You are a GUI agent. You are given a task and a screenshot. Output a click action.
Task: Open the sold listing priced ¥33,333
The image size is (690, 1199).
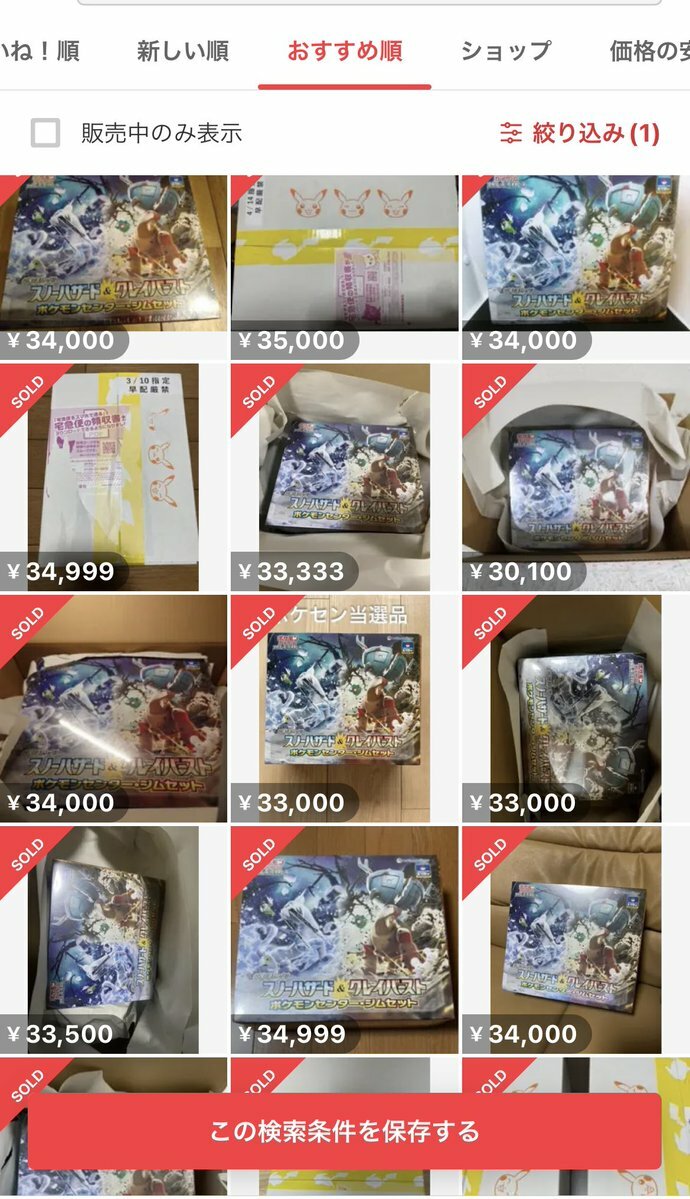coord(344,475)
